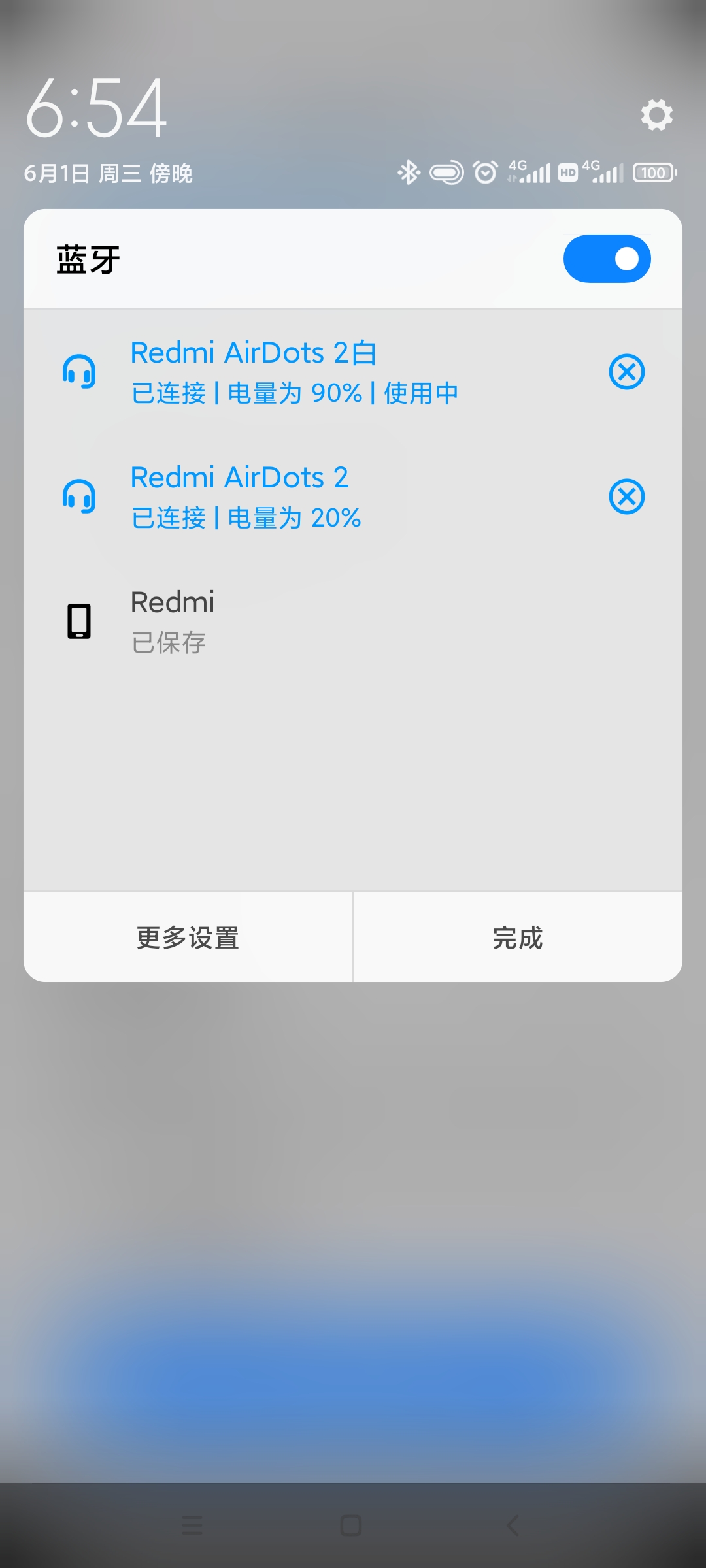Turn off the 蓝牙 Bluetooth switch

607,259
